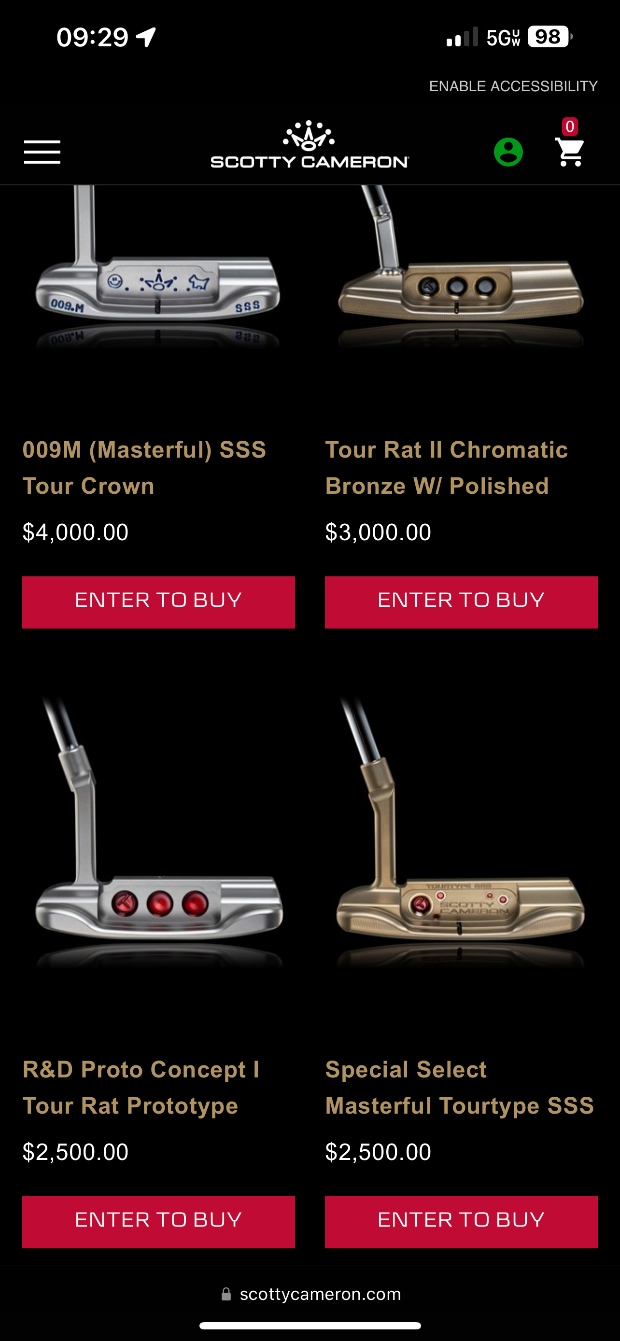Tap the Enable Accessibility link
Image resolution: width=620 pixels, height=1341 pixels.
[513, 86]
